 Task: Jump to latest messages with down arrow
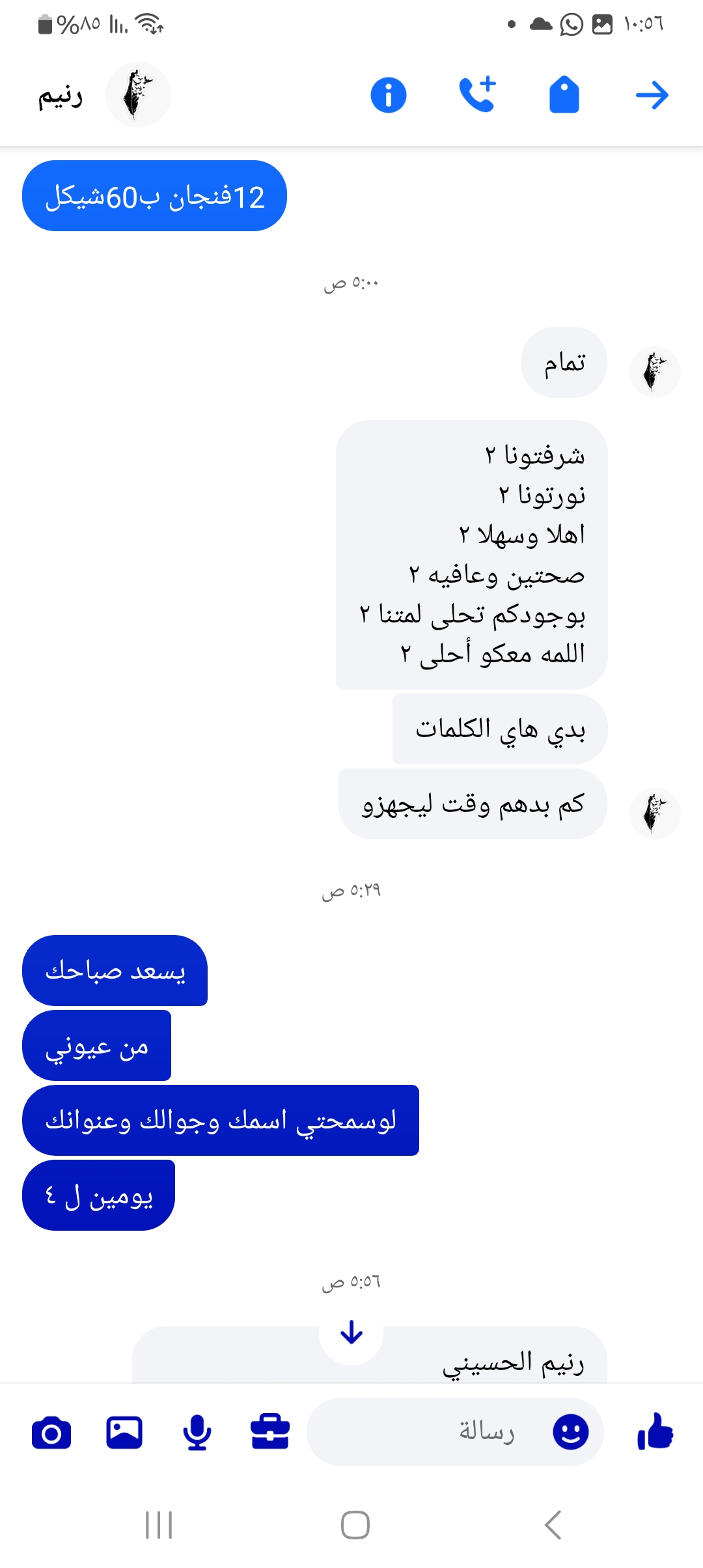coord(351,1332)
